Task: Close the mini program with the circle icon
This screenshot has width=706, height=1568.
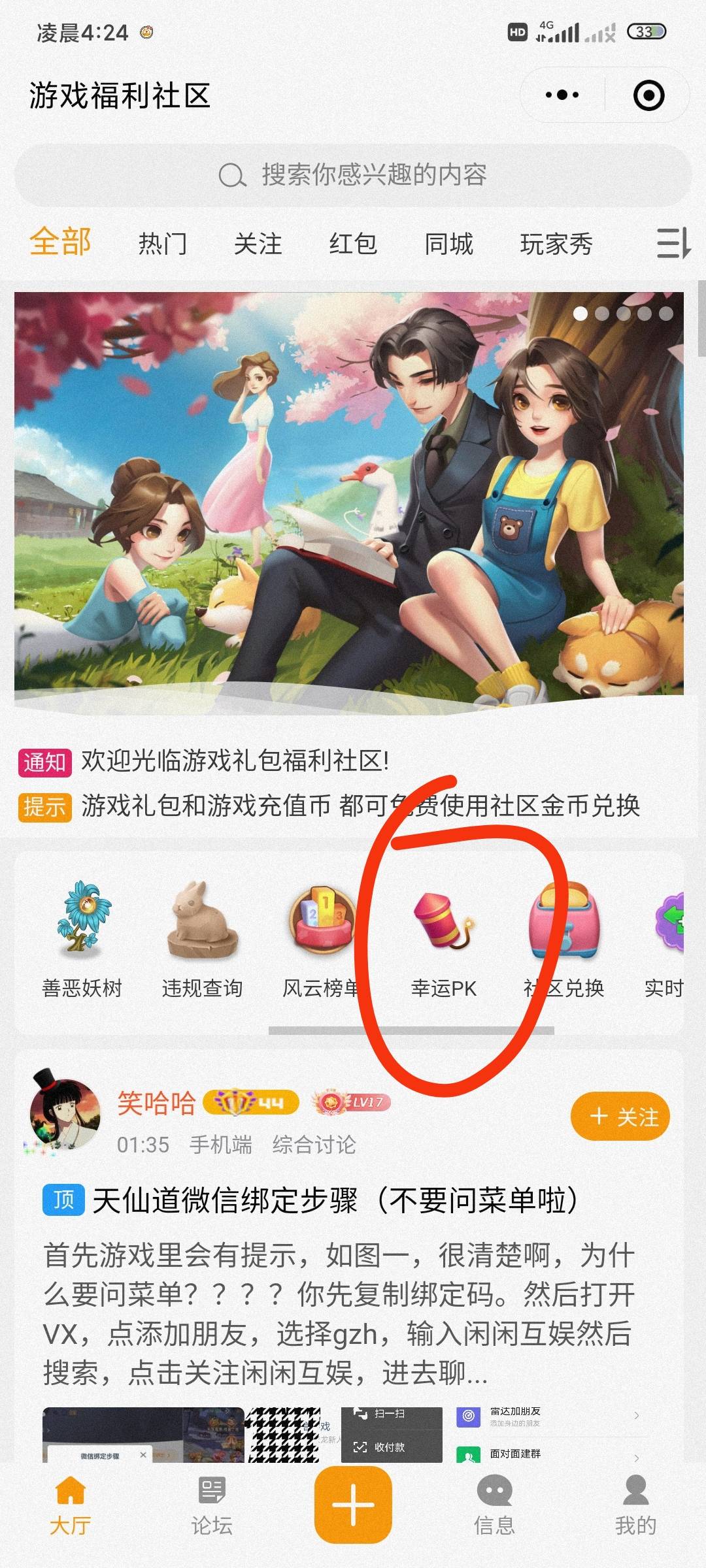Action: [648, 95]
